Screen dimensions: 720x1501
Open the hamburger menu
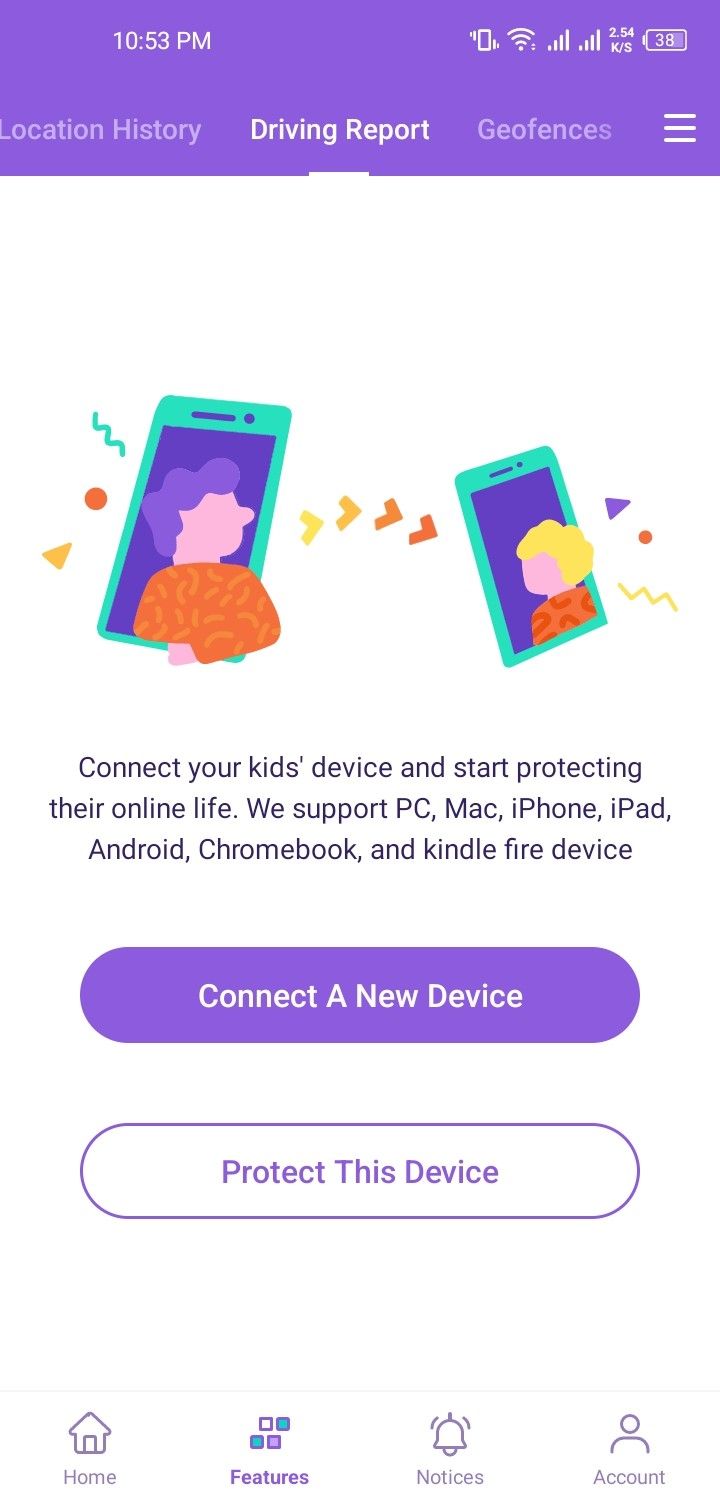(679, 129)
